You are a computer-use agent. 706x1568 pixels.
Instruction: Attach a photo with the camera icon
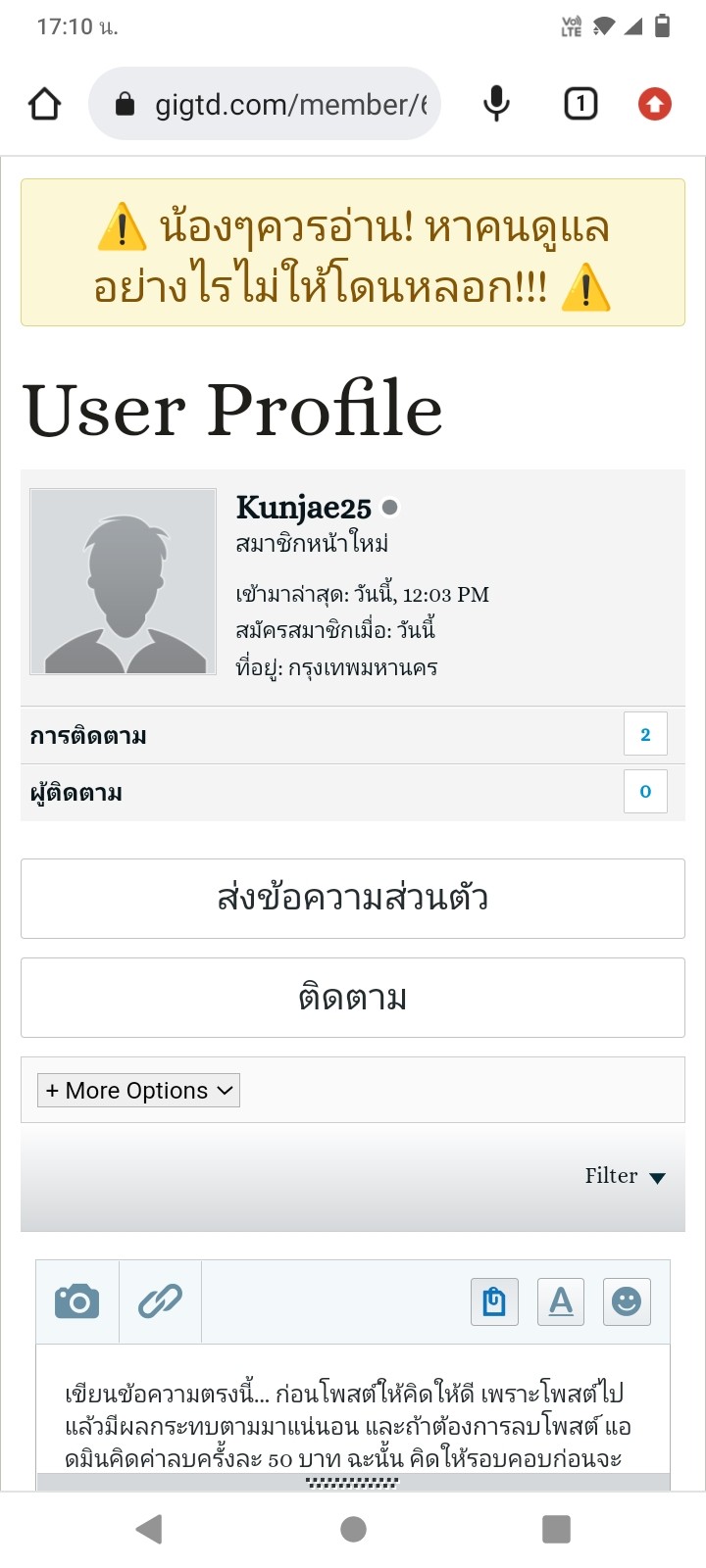pyautogui.click(x=77, y=1301)
